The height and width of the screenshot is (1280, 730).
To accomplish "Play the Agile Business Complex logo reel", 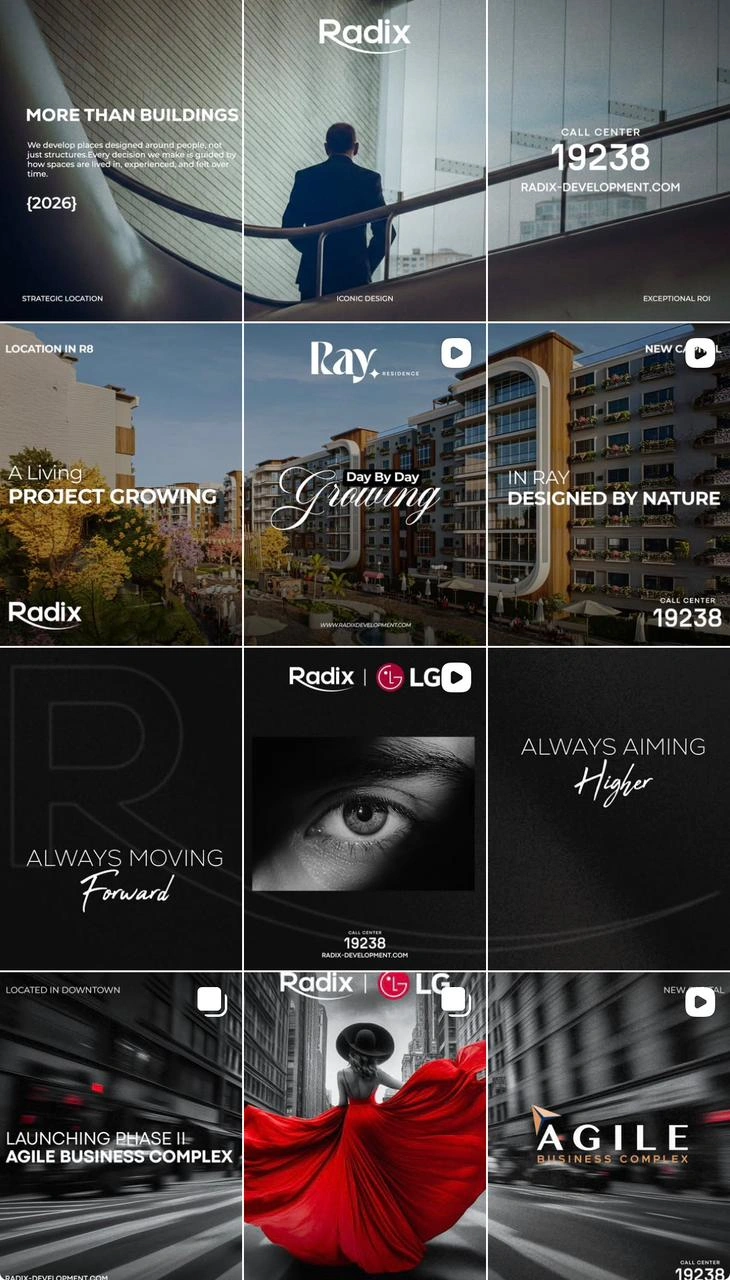I will click(609, 1125).
